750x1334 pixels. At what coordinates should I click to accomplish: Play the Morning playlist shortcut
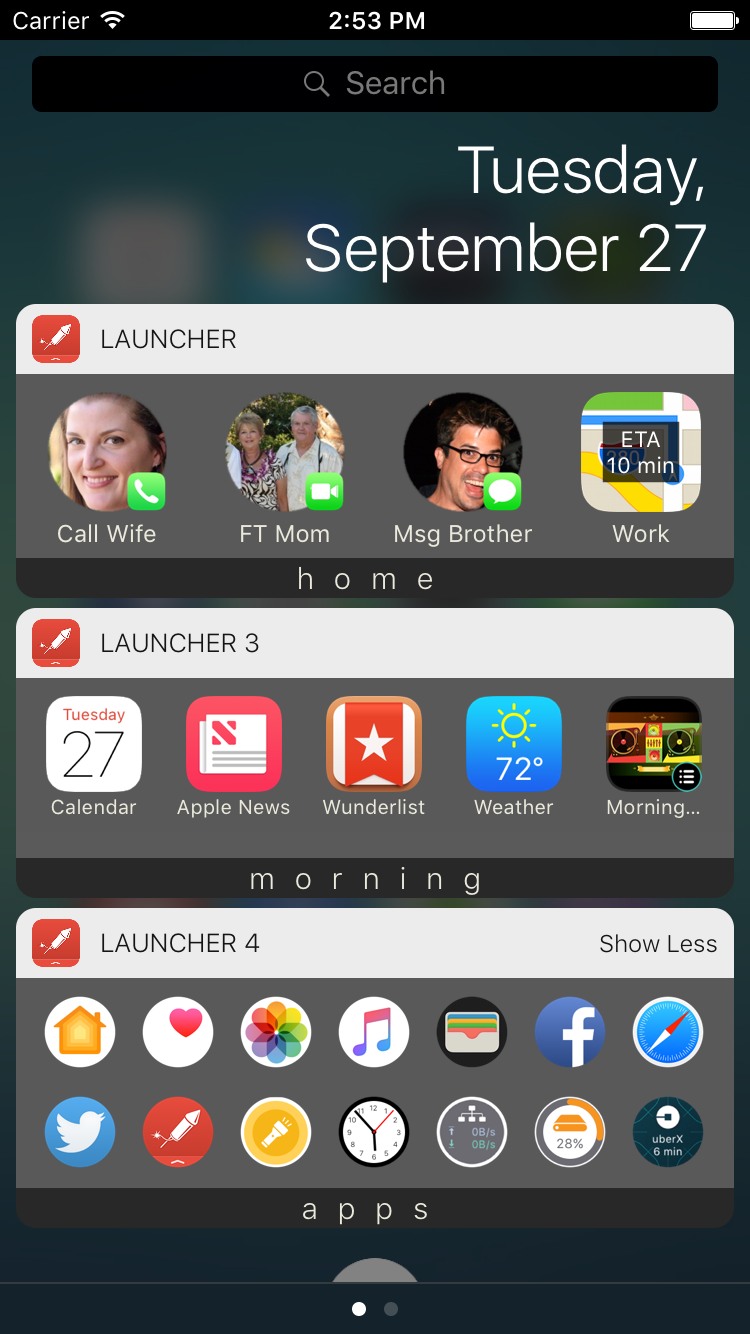point(654,744)
